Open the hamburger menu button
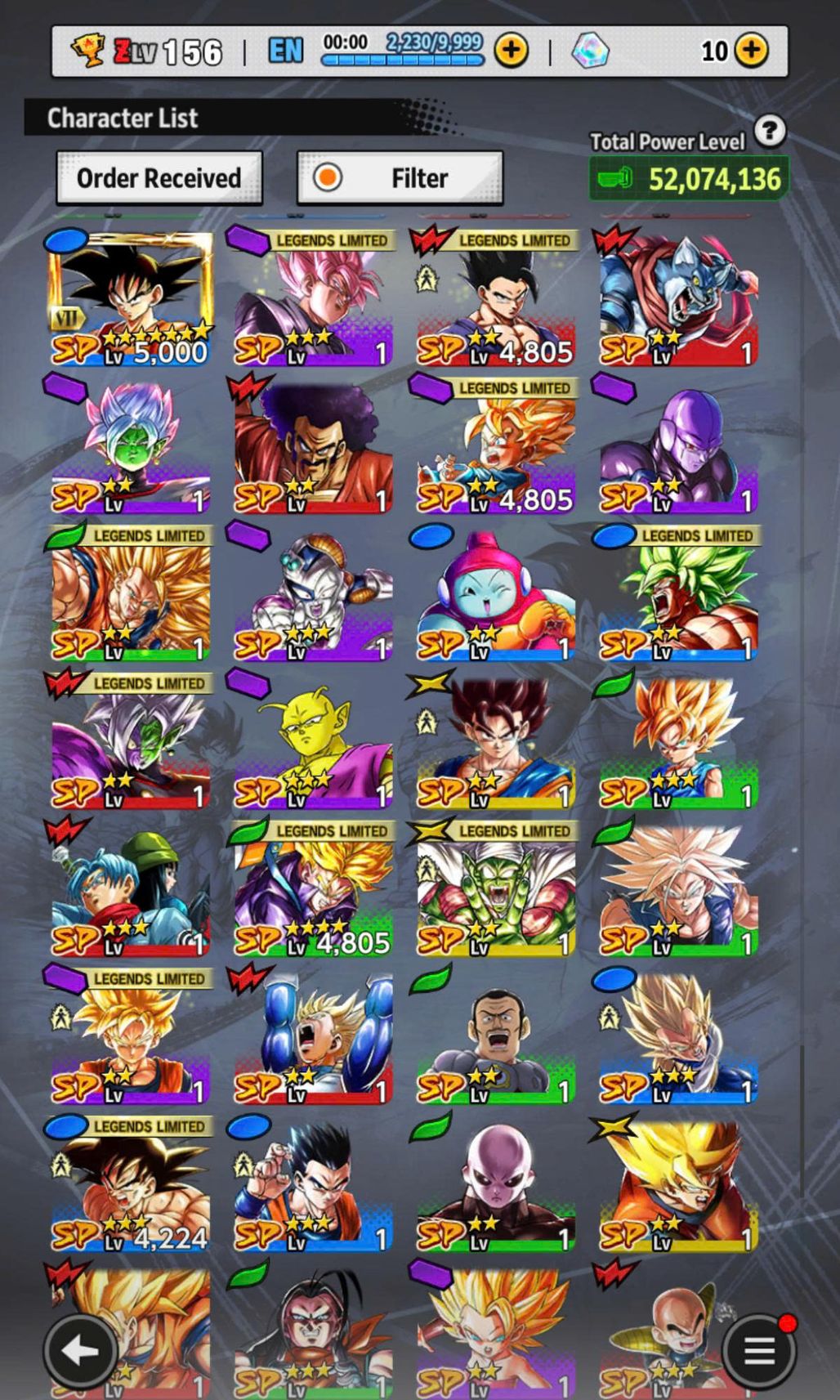This screenshot has width=840, height=1400. coord(759,1352)
